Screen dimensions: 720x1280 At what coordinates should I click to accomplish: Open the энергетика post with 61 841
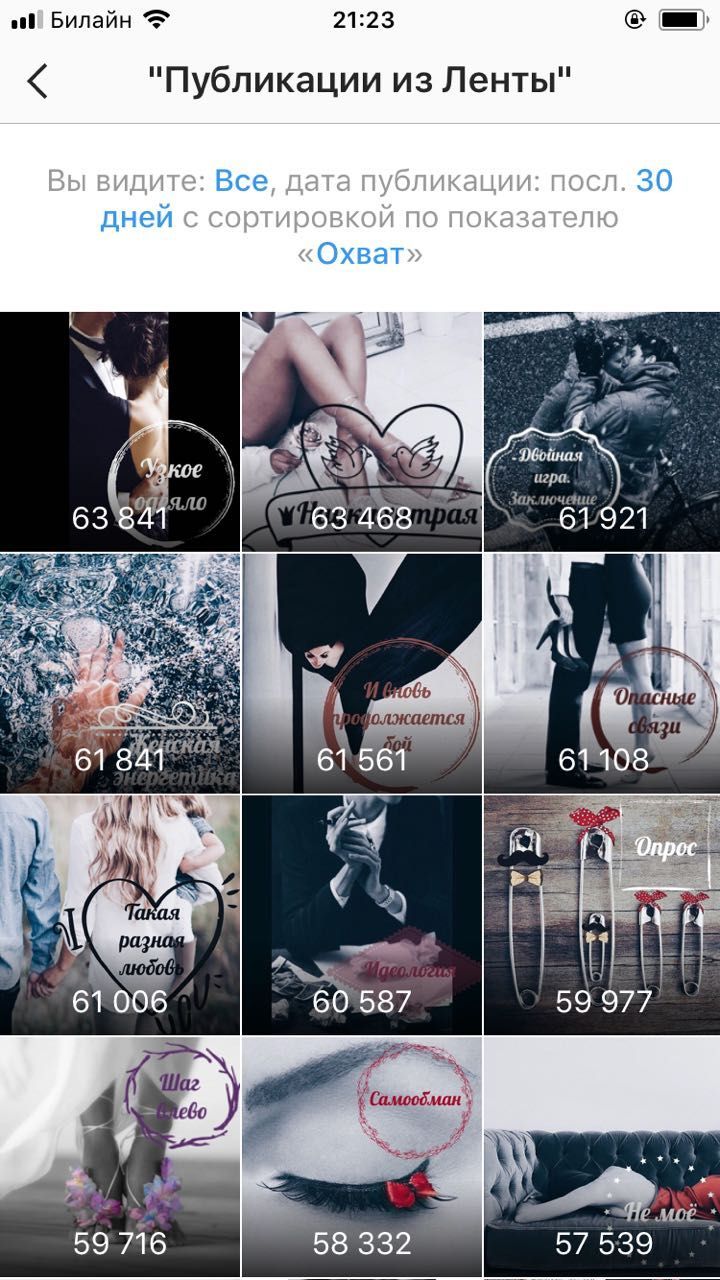120,673
